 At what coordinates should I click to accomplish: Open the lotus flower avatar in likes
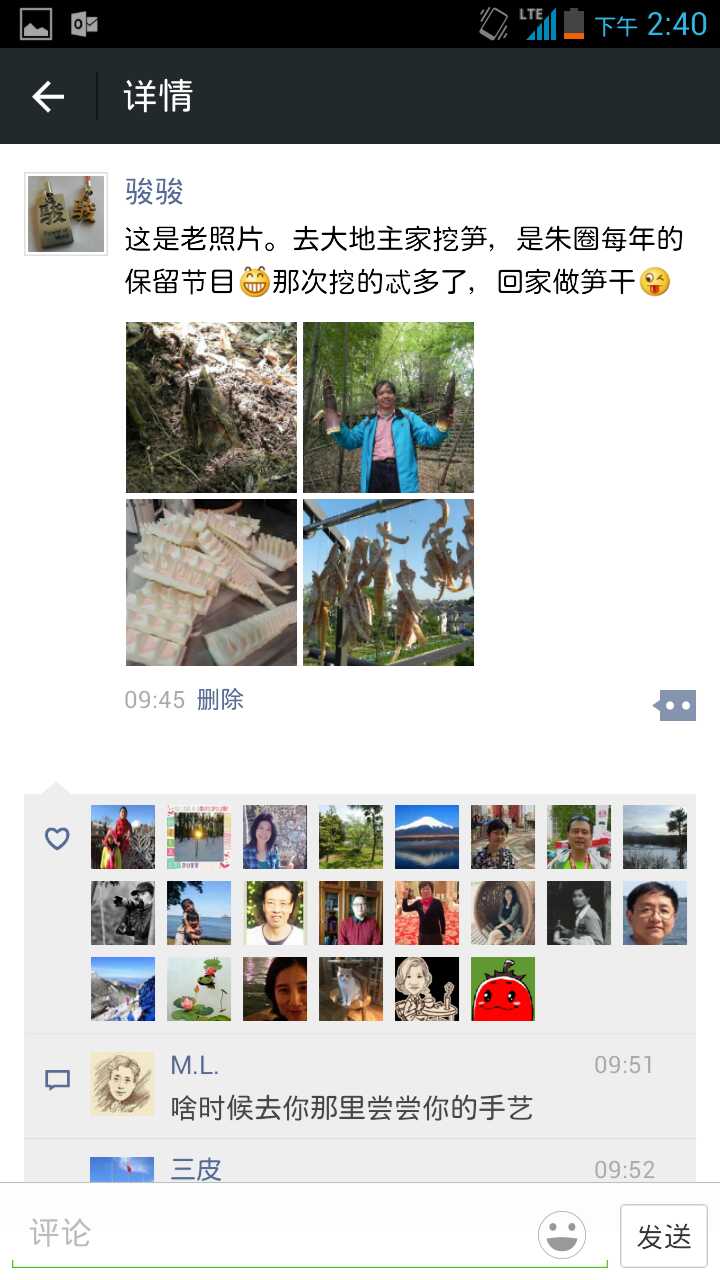click(199, 989)
